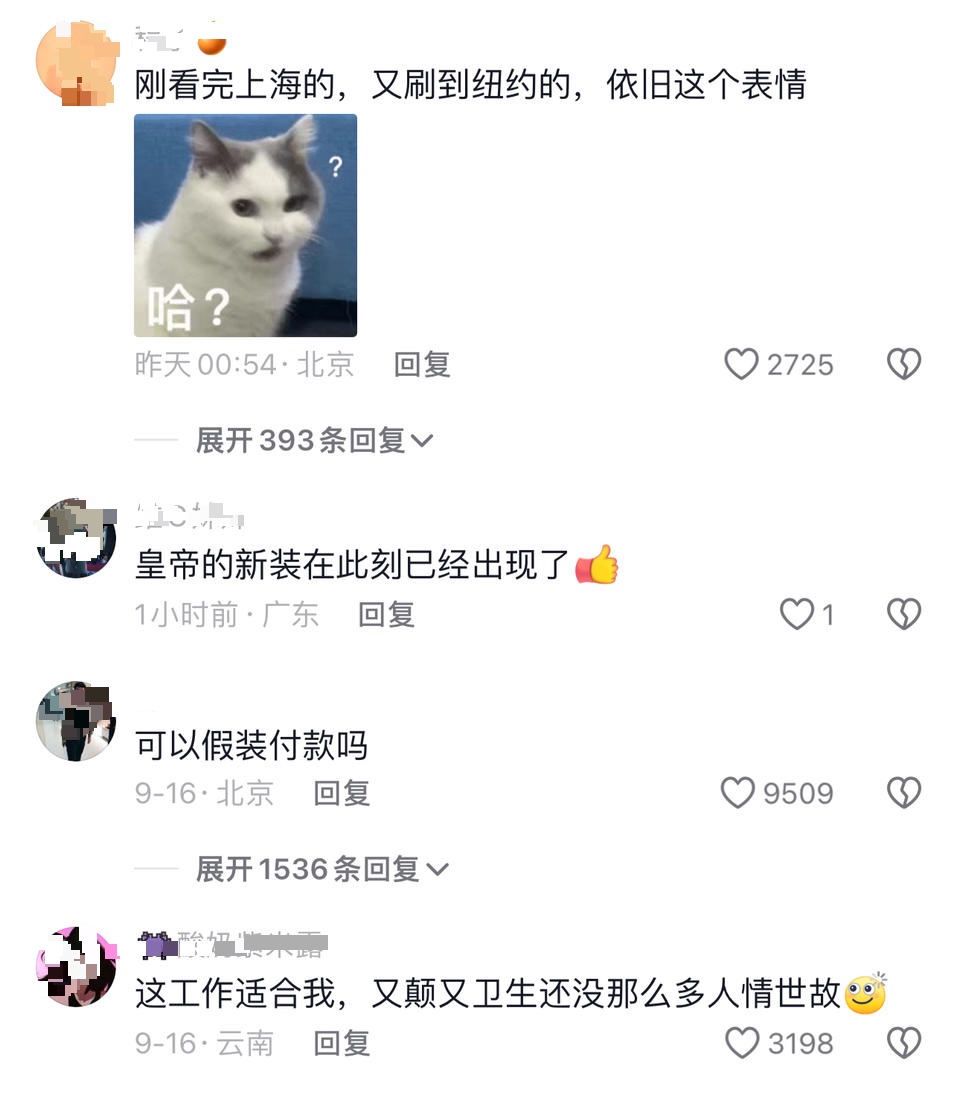Reply to the comment from 广东
This screenshot has height=1095, width=960.
coord(386,614)
